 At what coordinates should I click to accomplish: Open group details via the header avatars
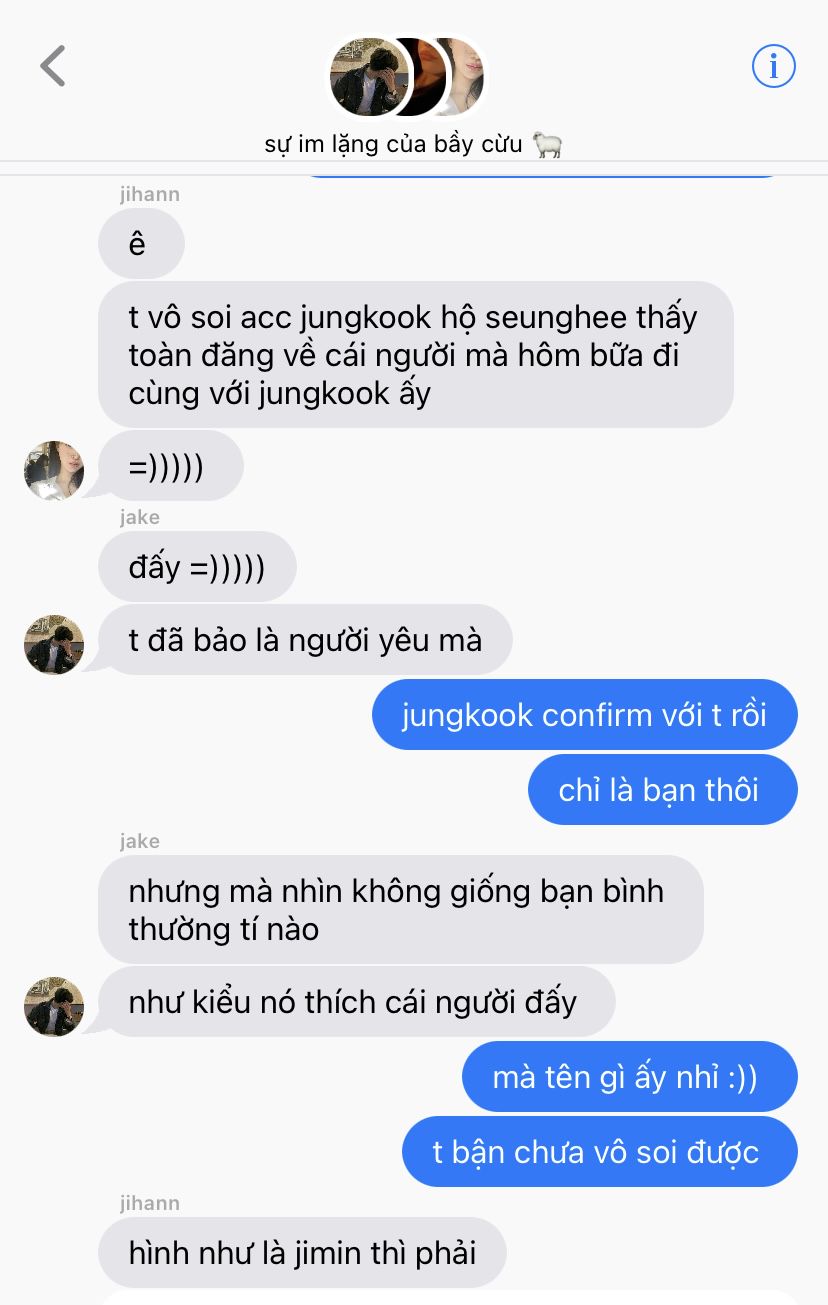(x=407, y=78)
